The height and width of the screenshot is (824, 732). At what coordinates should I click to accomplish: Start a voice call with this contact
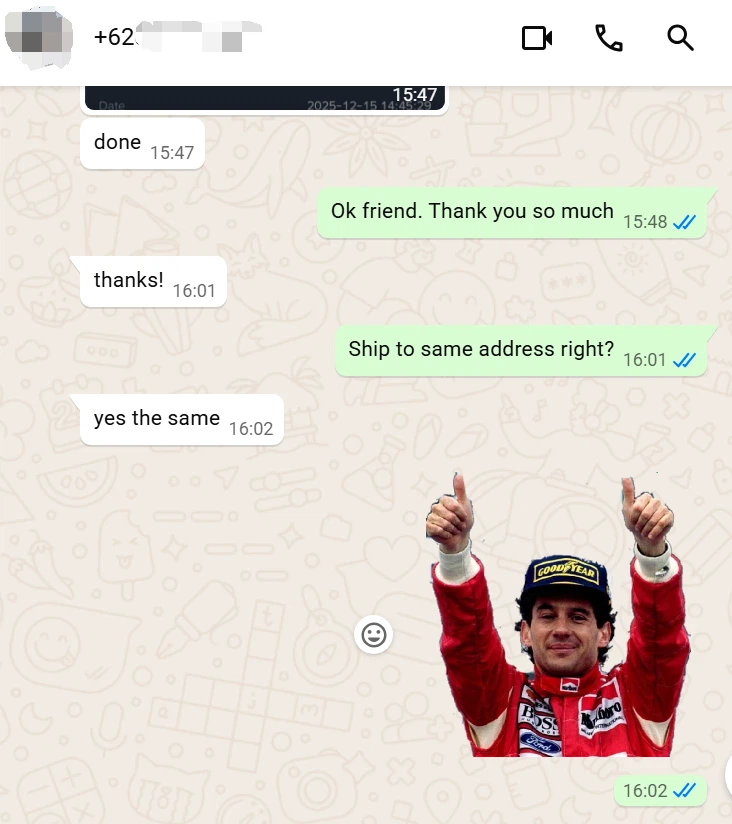click(x=608, y=38)
